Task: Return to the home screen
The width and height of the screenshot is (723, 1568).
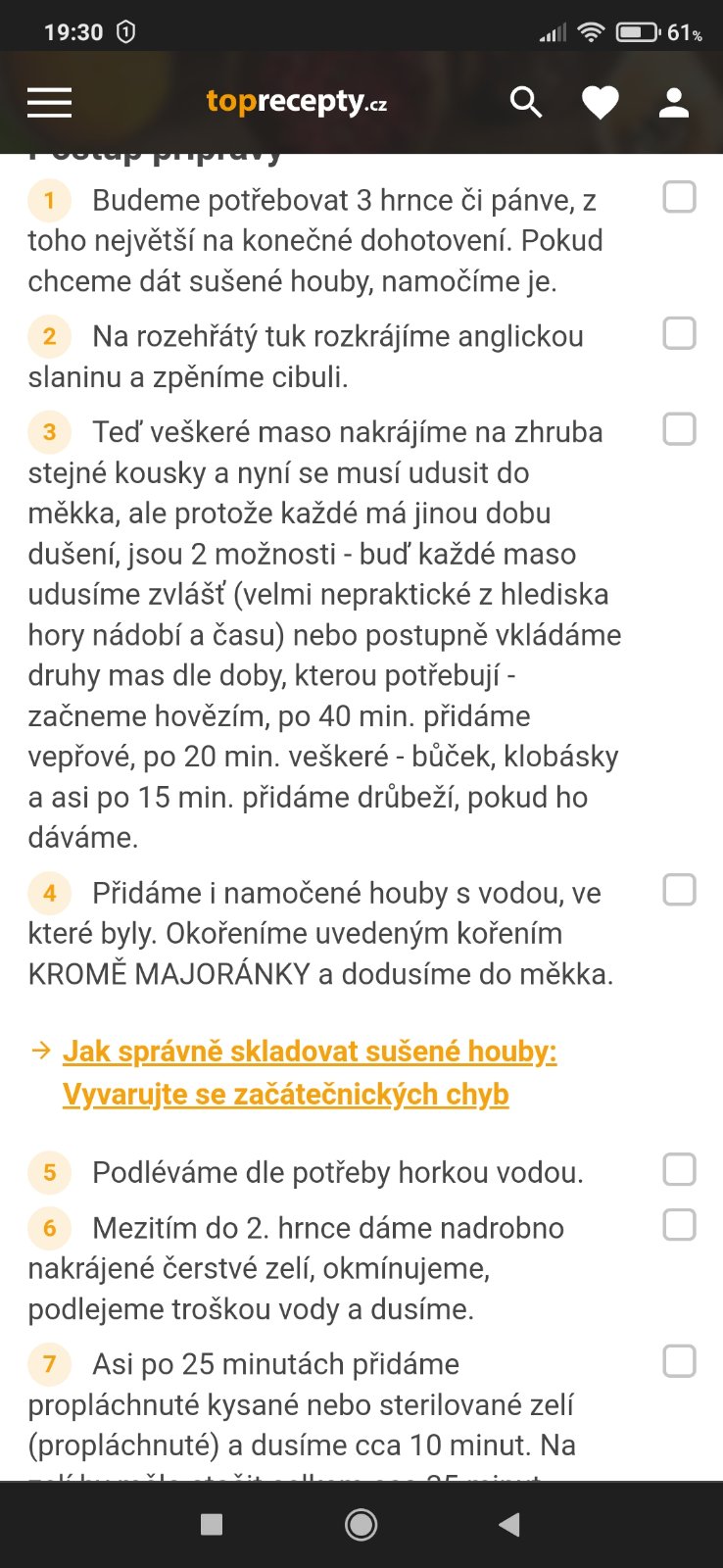Action: coord(361,1524)
